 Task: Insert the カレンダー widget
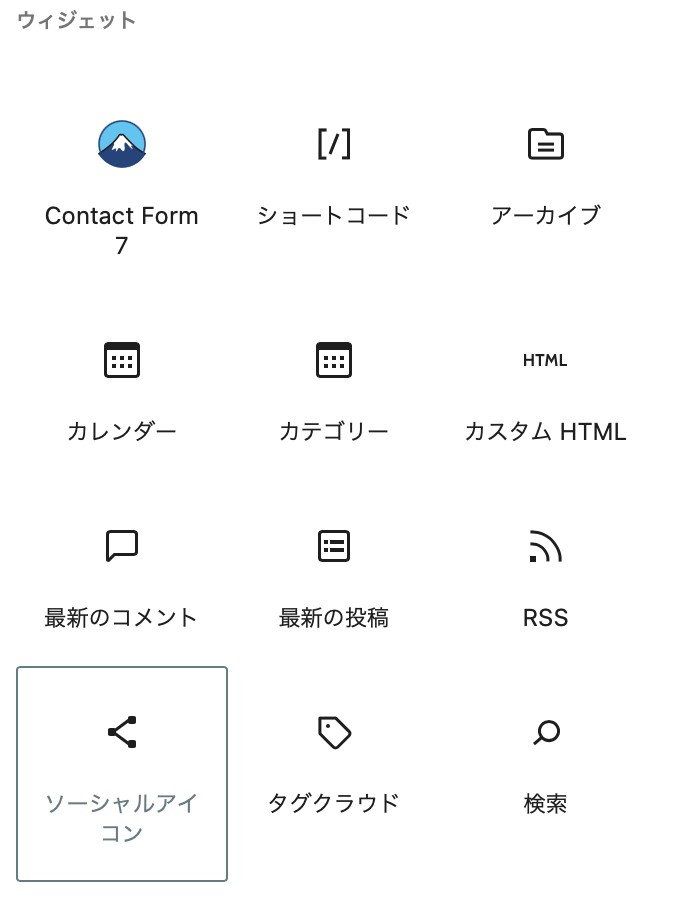tap(122, 388)
